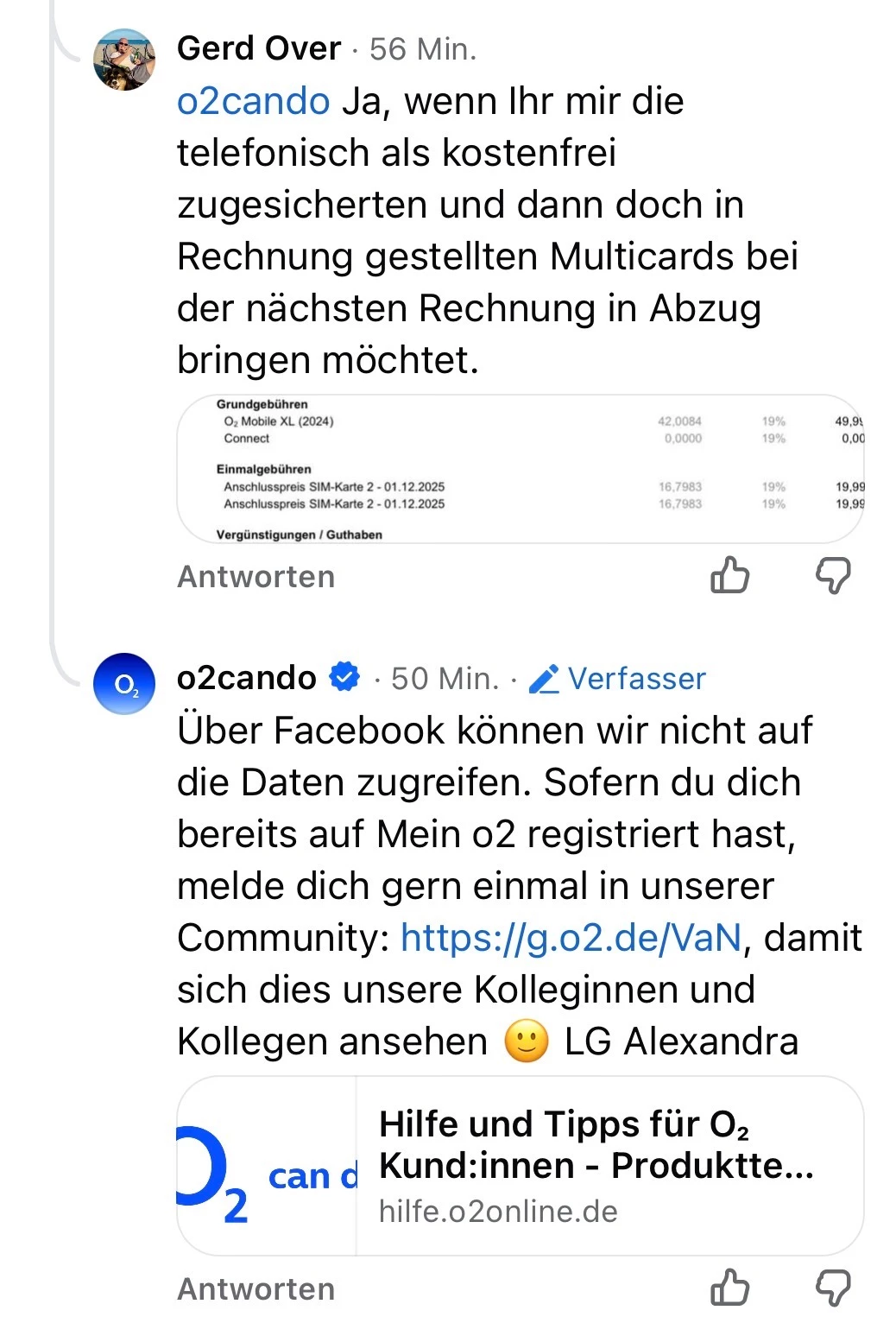Open Gerd Over's profile picture
This screenshot has width=896, height=1342.
[124, 59]
